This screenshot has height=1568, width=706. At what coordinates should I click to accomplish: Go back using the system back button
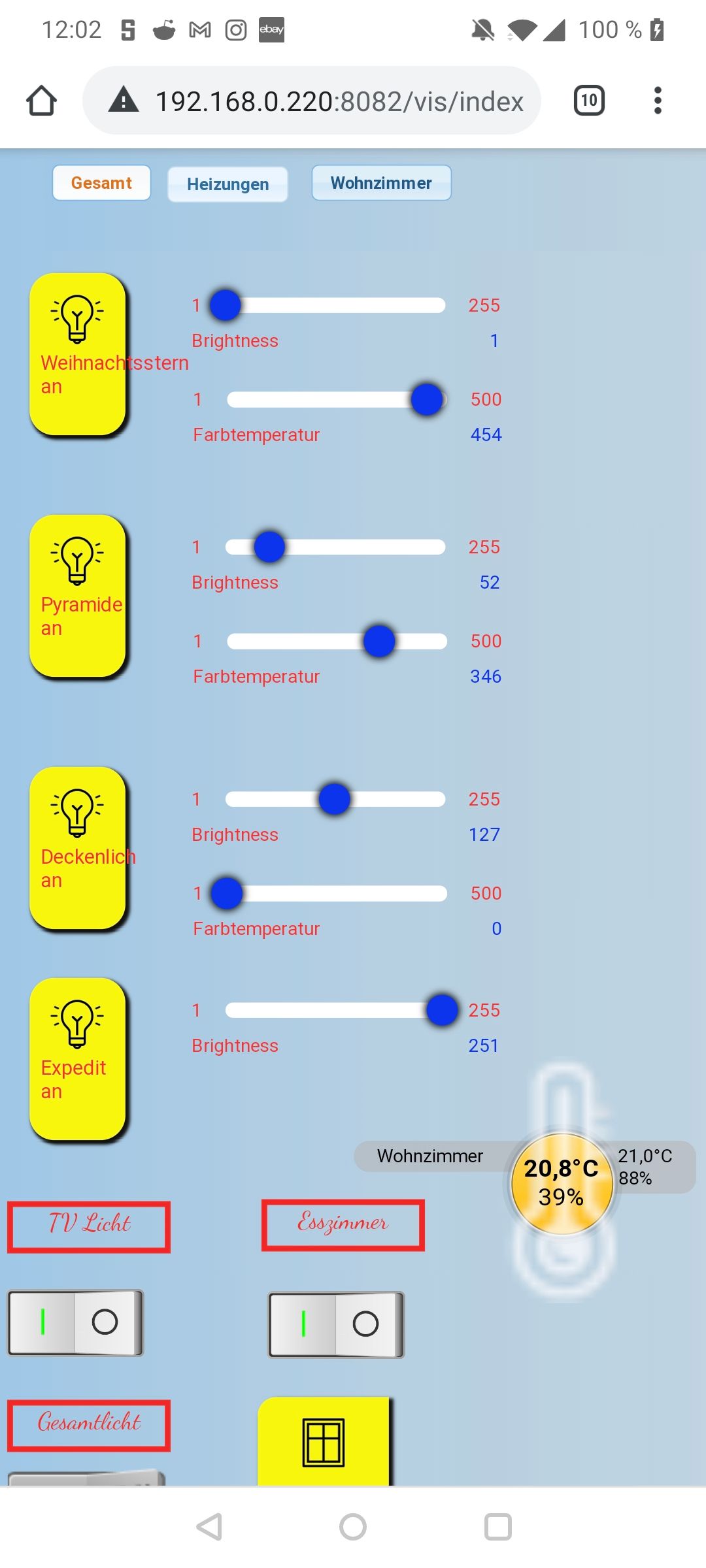209,1527
